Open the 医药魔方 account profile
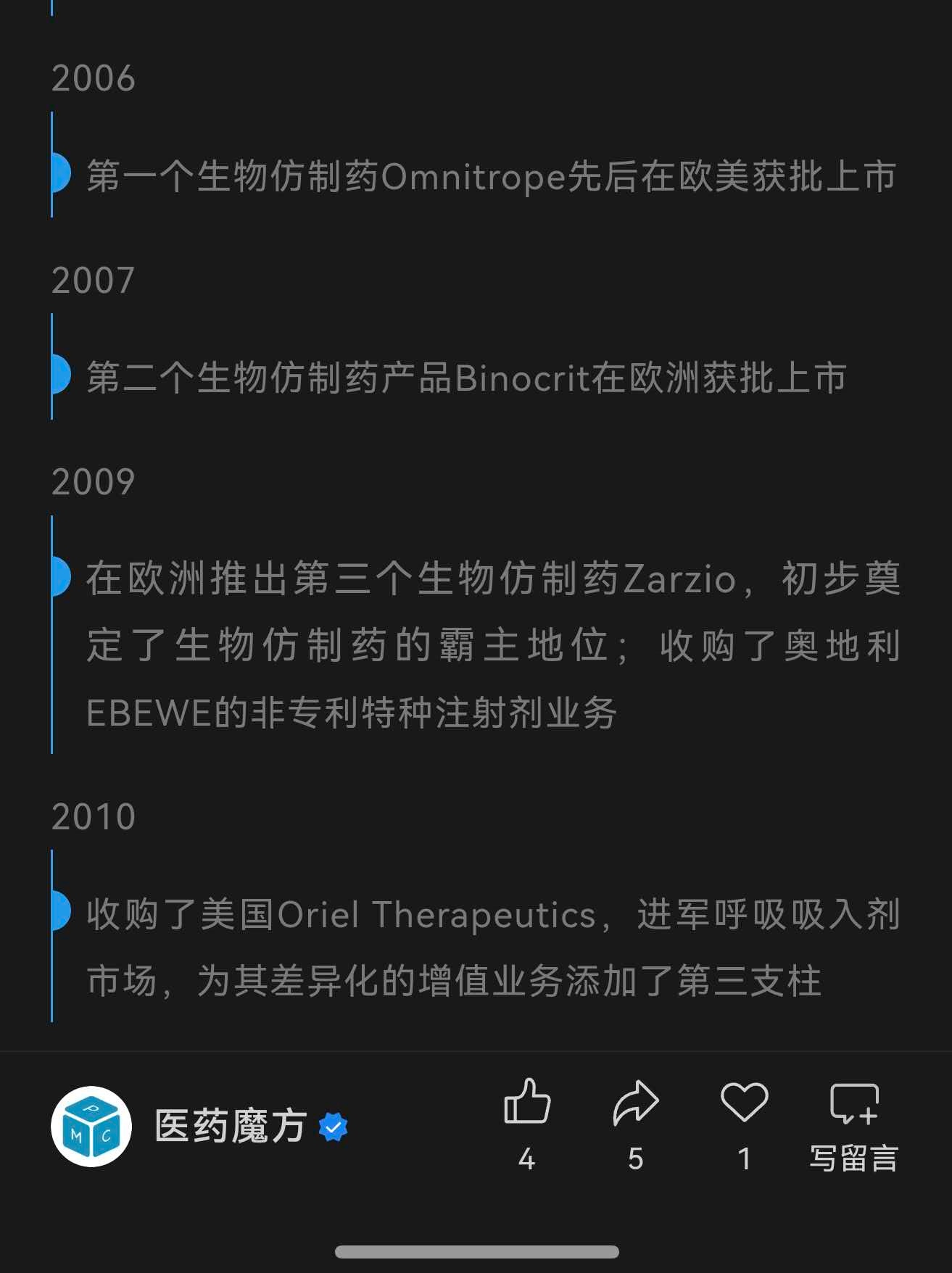This screenshot has height=1273, width=952. point(230,1127)
